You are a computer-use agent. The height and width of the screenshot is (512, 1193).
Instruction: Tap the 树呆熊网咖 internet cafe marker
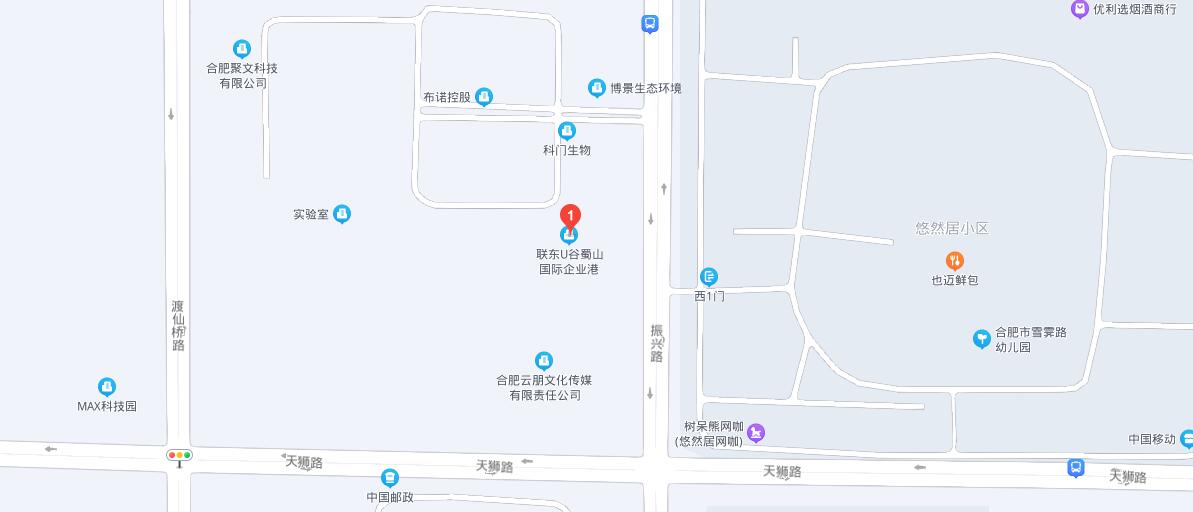click(758, 432)
